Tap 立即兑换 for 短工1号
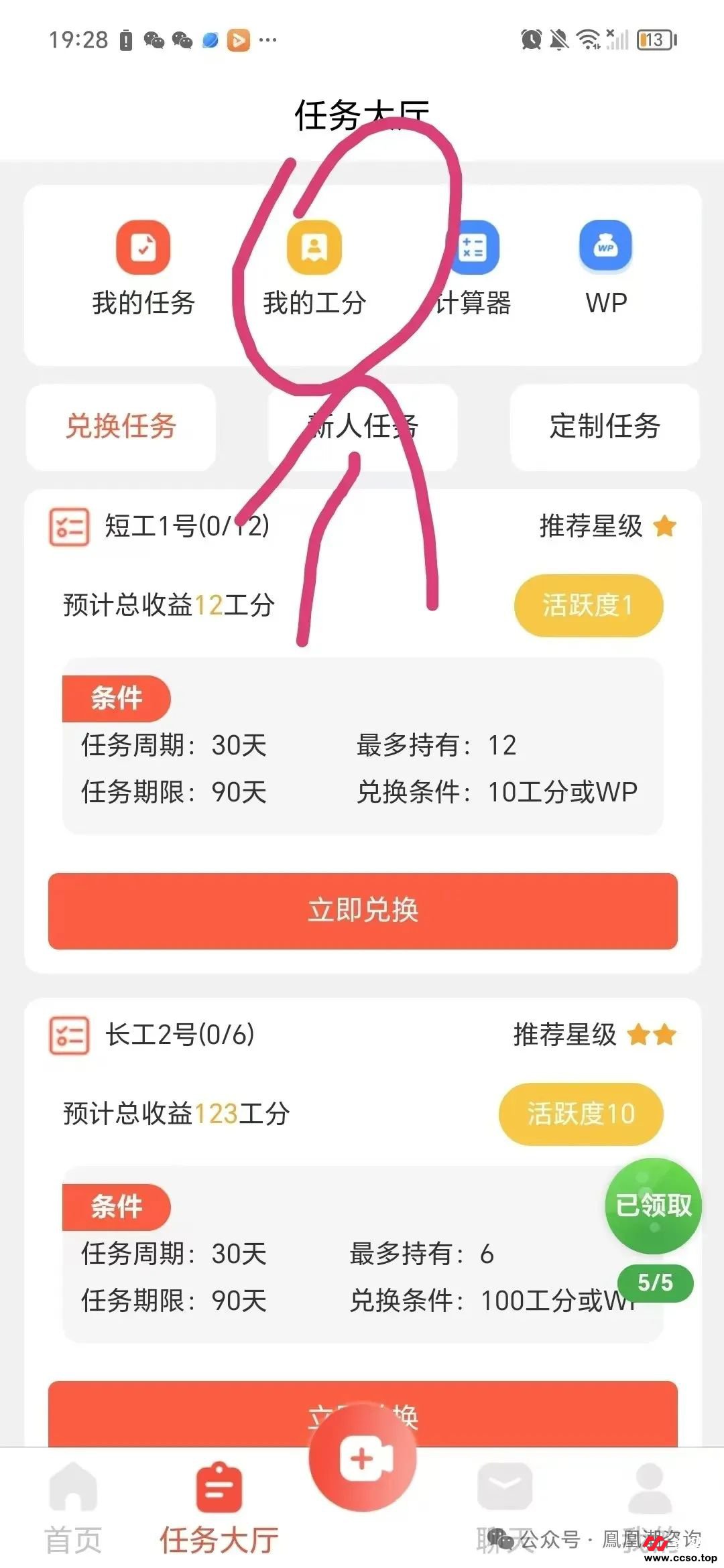Image resolution: width=724 pixels, height=1568 pixels. pos(363,910)
